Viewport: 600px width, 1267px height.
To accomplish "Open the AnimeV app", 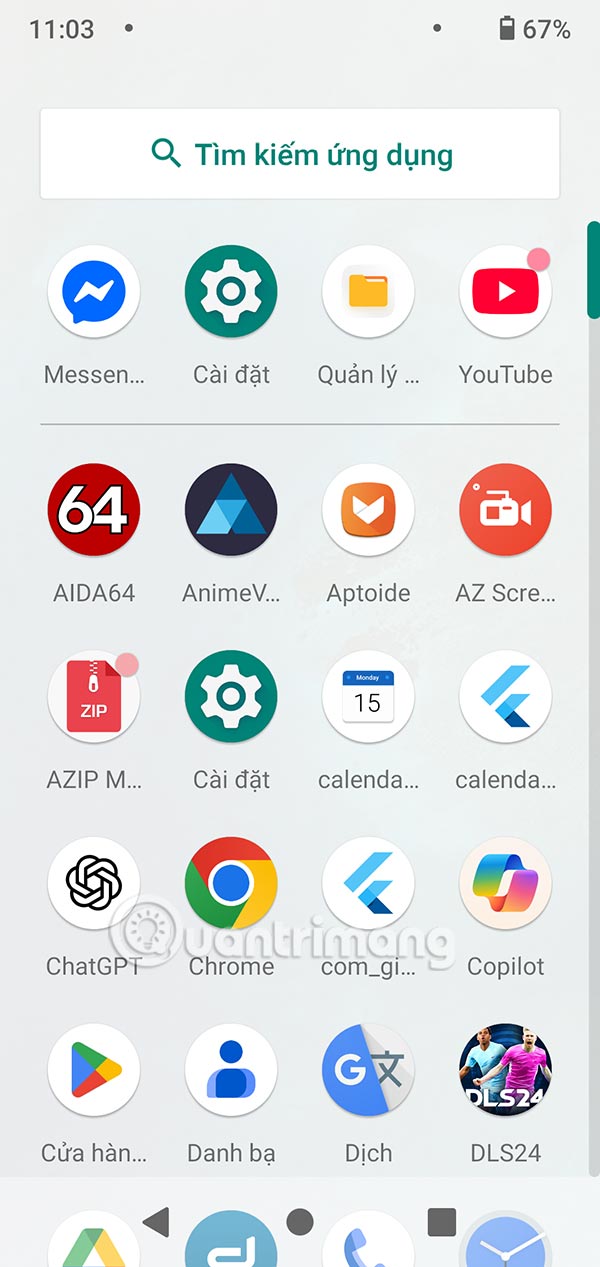I will point(231,510).
